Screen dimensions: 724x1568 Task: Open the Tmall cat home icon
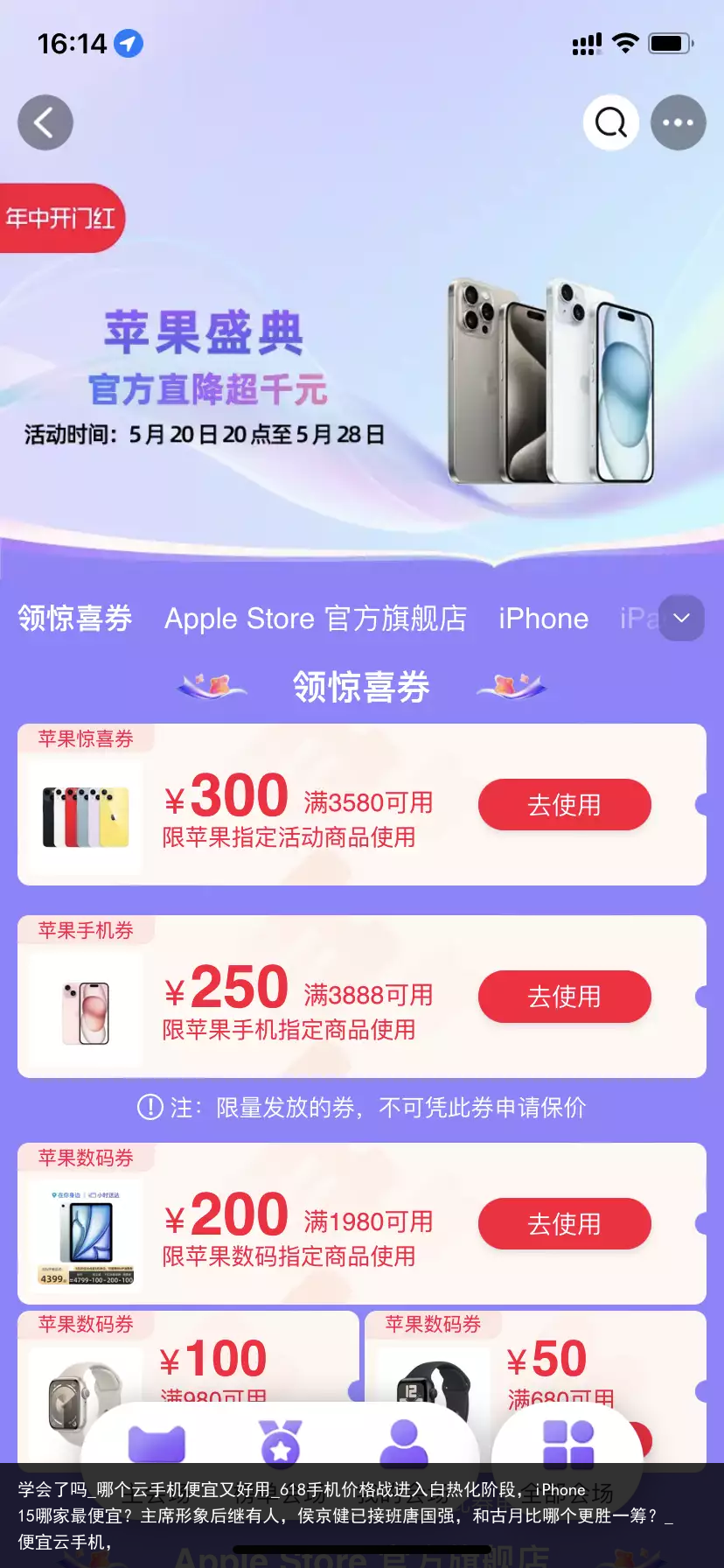(157, 1444)
